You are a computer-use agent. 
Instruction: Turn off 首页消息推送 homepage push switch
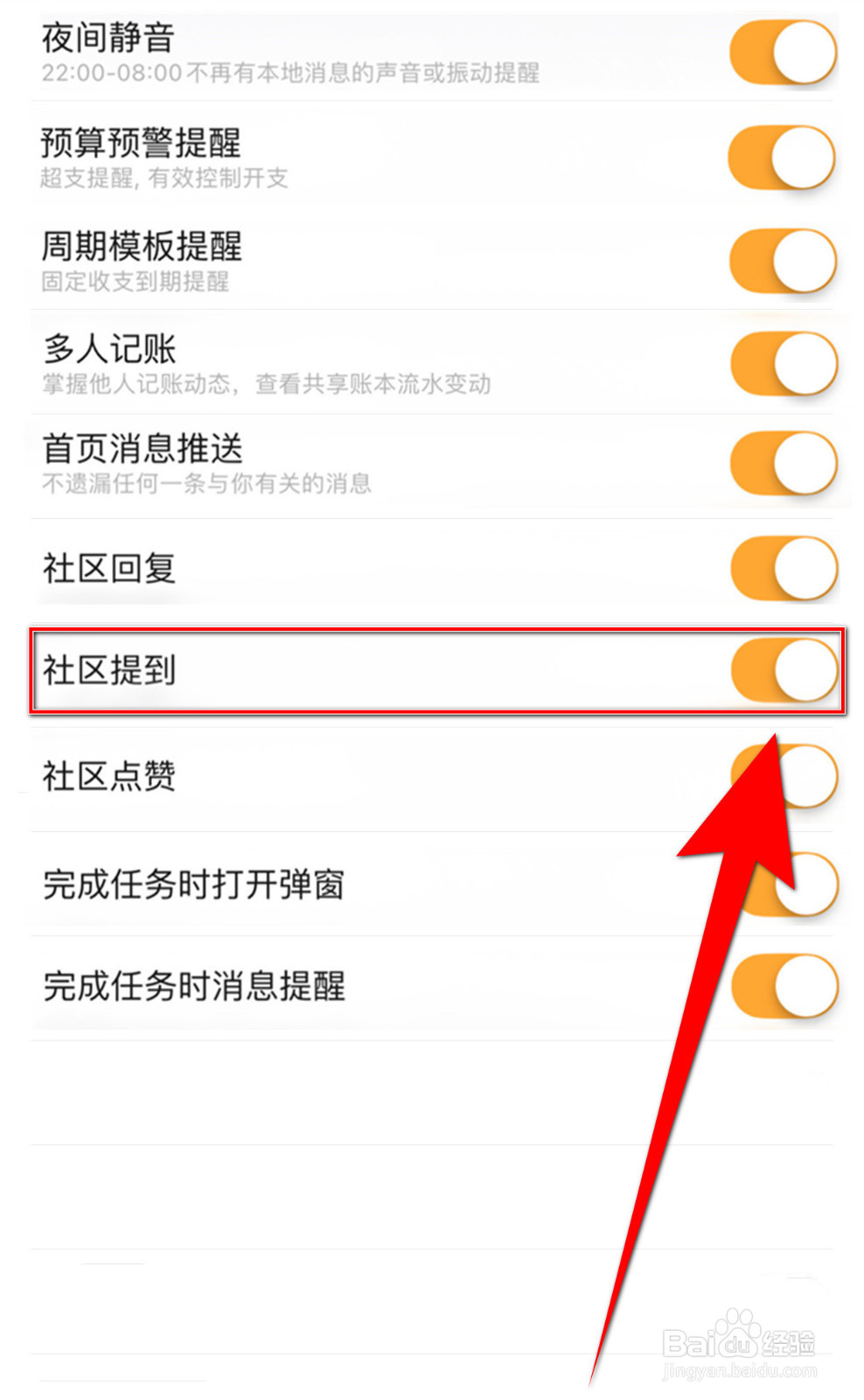(x=781, y=465)
